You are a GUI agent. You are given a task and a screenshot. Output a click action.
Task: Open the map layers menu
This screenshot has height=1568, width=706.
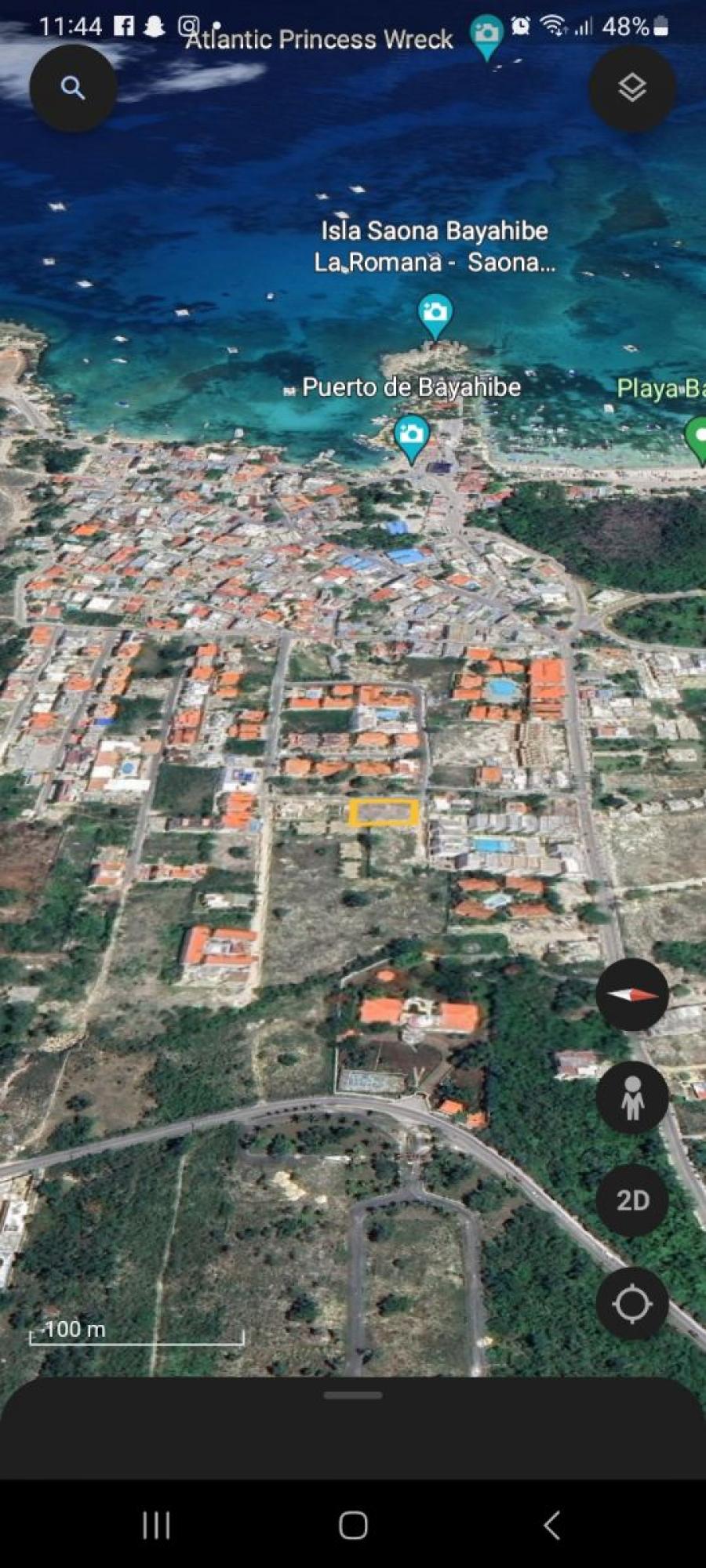click(631, 88)
